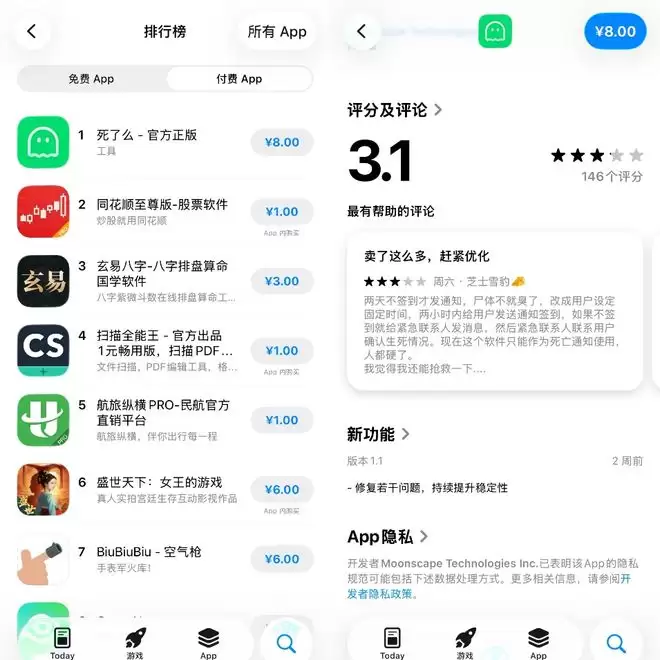Expand the 新功能 version history
Screen dimensions: 660x660
point(378,434)
